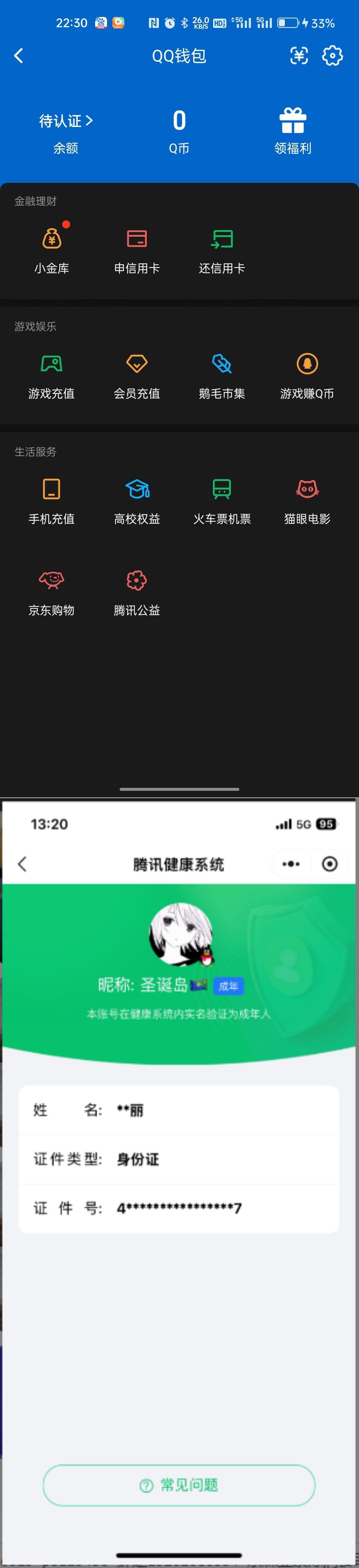The height and width of the screenshot is (1568, 359).
Task: Open 待认证 balance verification
Action: click(66, 121)
